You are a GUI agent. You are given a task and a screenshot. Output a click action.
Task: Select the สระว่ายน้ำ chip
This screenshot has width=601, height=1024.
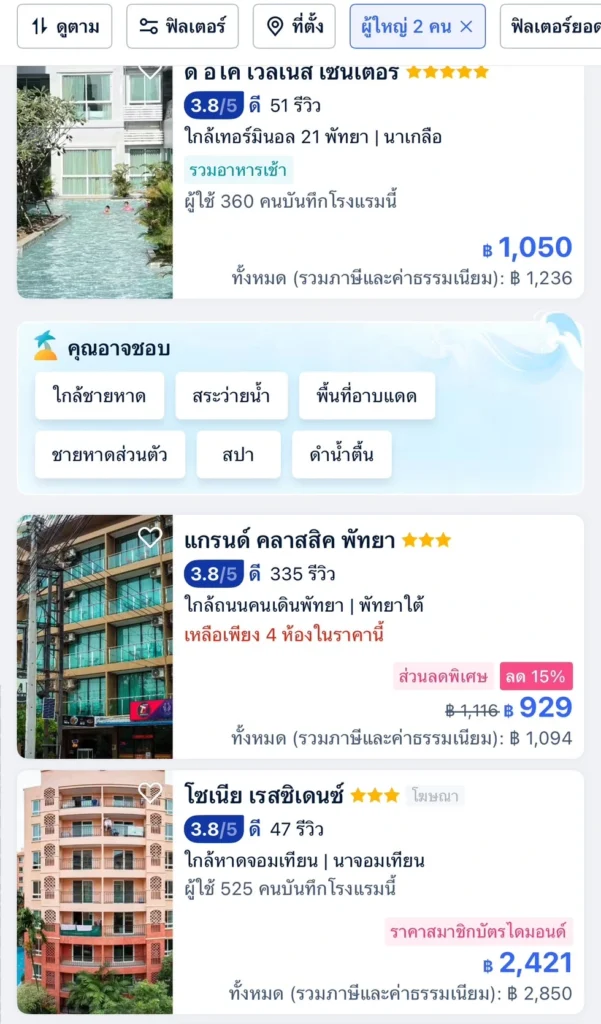point(231,396)
